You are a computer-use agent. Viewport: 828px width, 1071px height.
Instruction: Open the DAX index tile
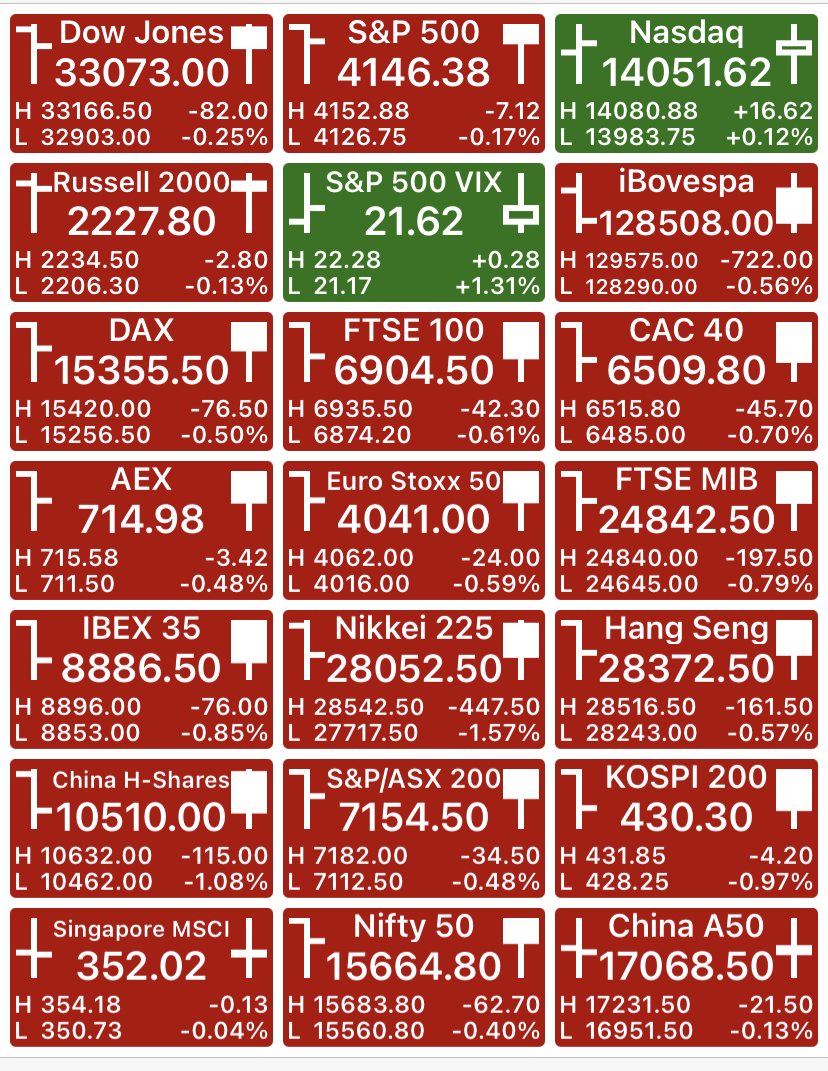[141, 381]
